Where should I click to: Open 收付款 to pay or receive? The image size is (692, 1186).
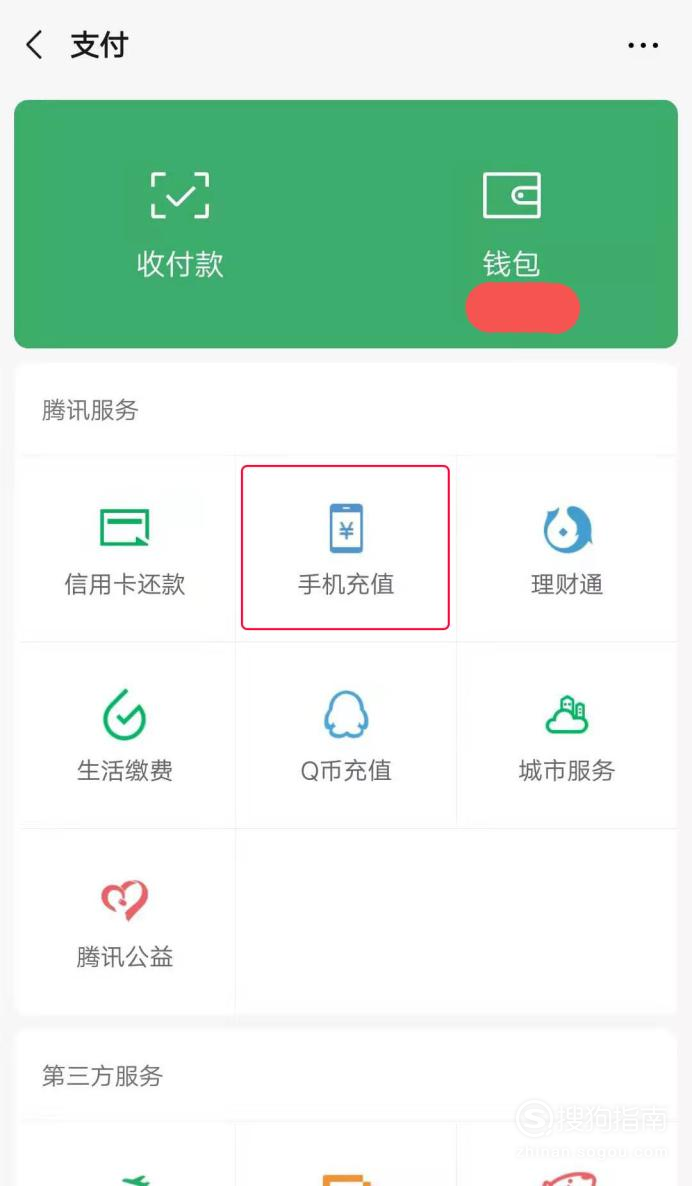pyautogui.click(x=180, y=225)
